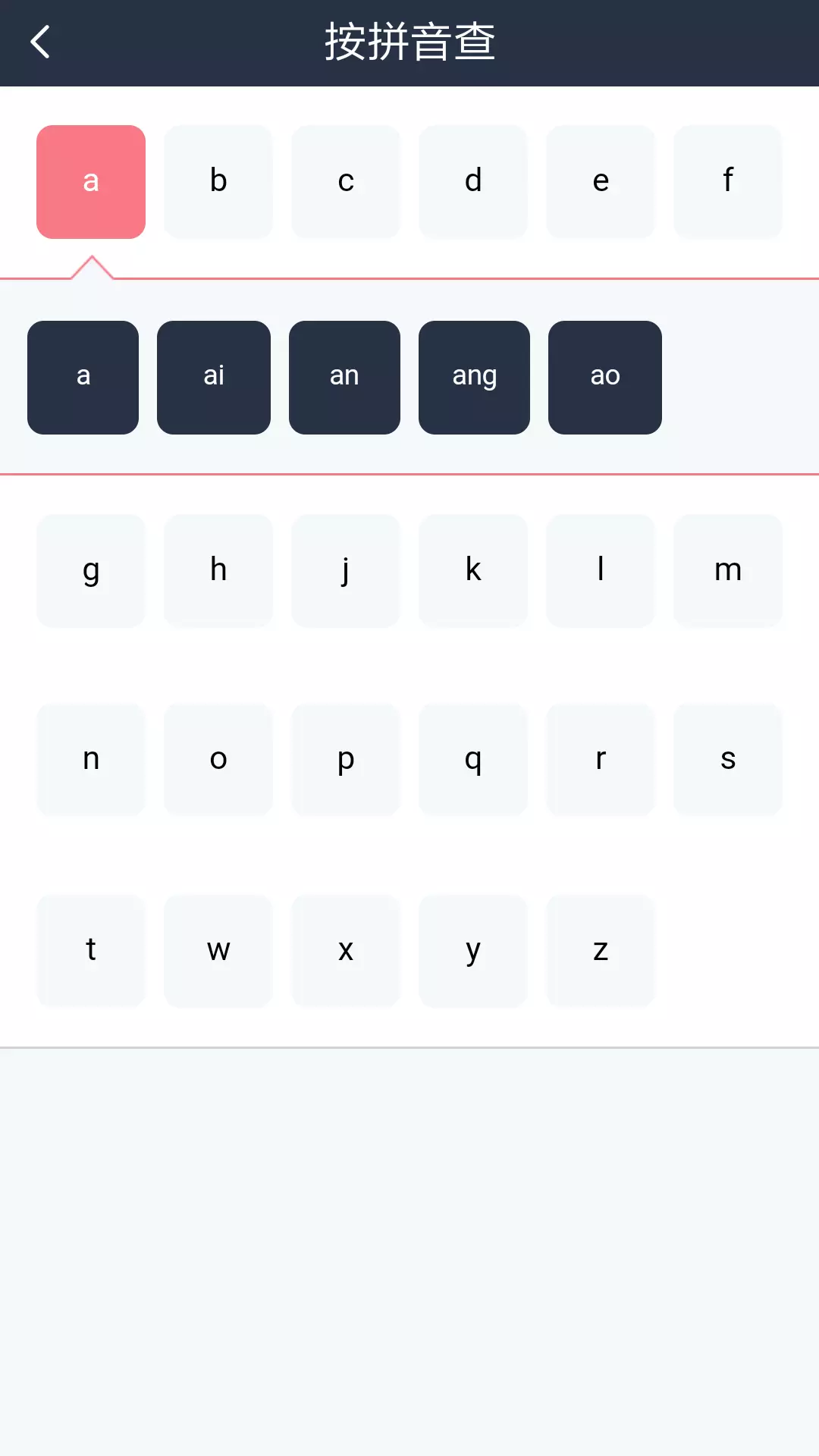Select letter f
Viewport: 819px width, 1456px height.
(728, 182)
